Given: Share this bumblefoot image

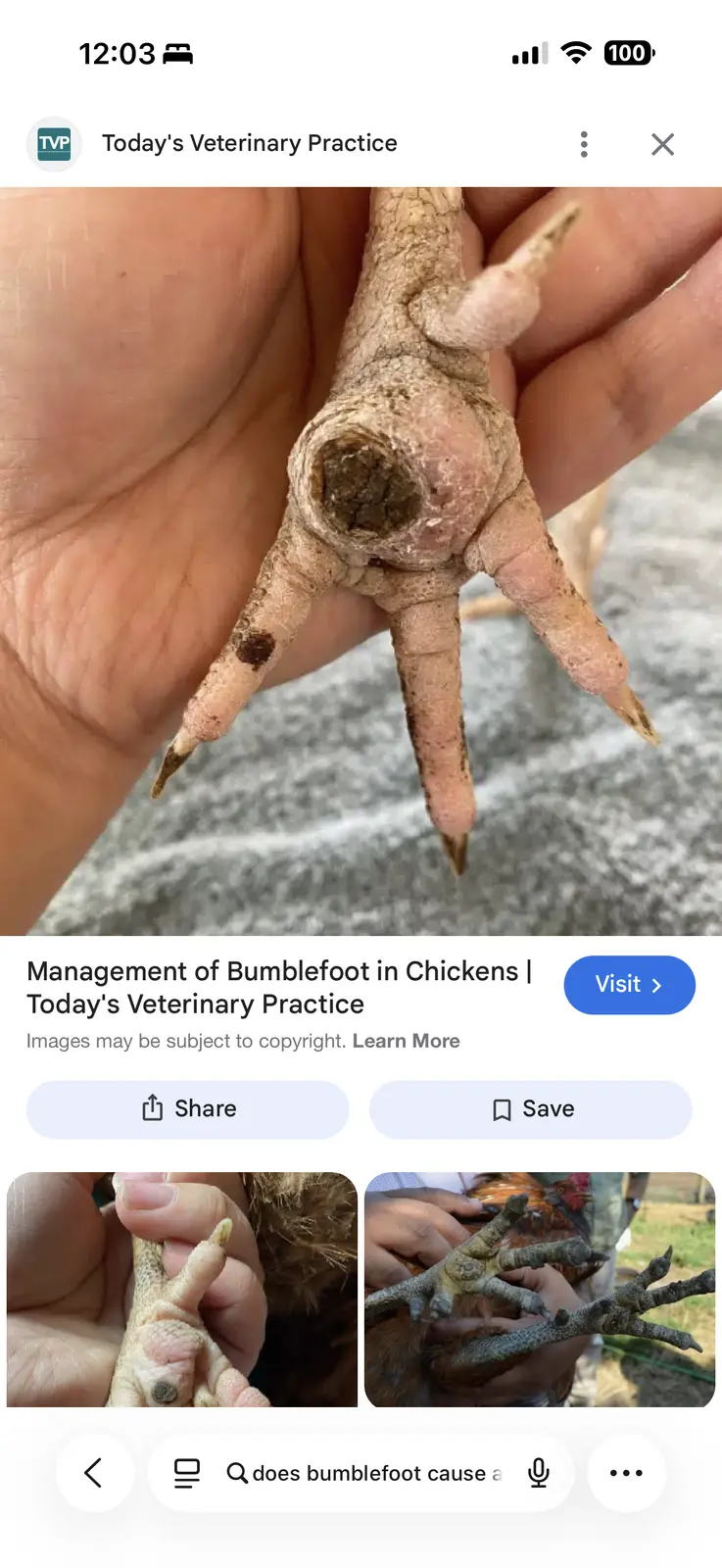Looking at the screenshot, I should click(x=188, y=1109).
